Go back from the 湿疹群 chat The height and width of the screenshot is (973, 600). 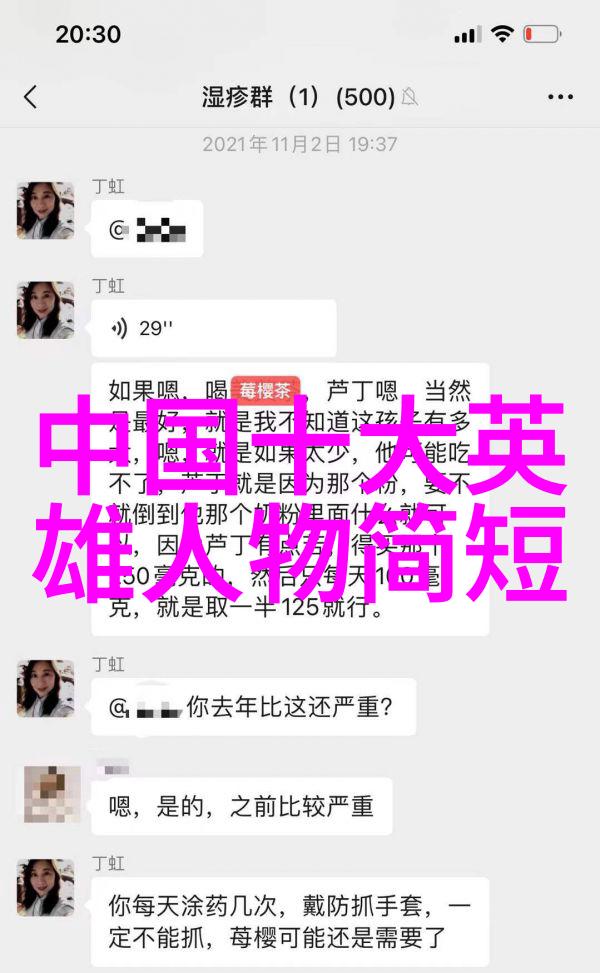point(30,97)
